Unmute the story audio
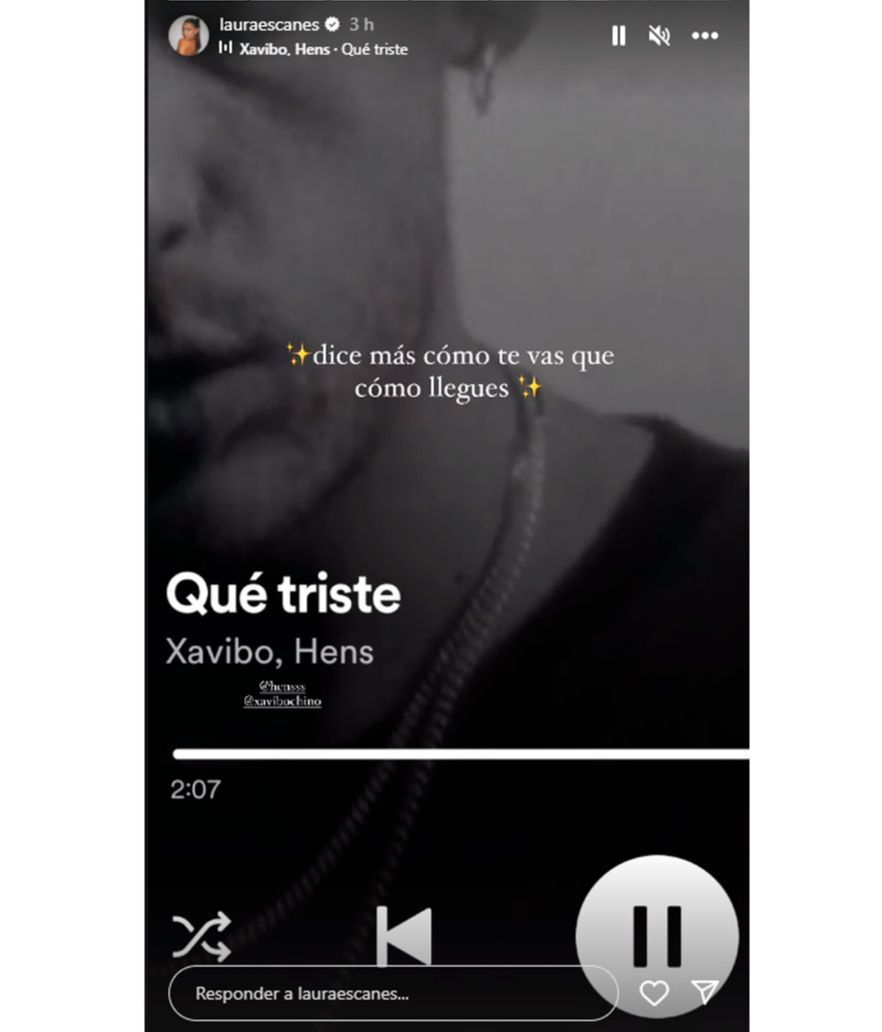 point(659,34)
